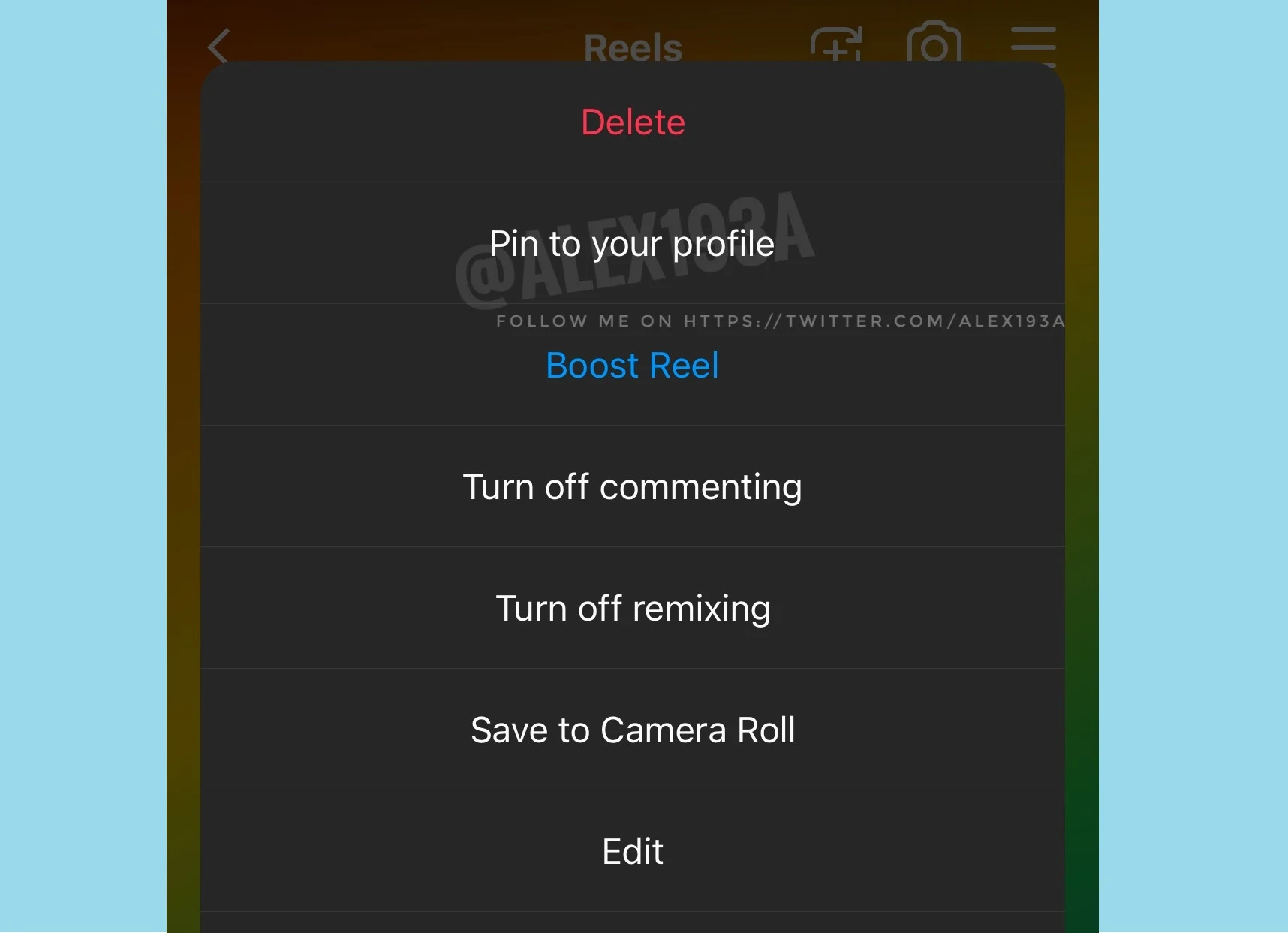The image size is (1288, 933).
Task: Turn off remixing for this reel
Action: pos(633,609)
